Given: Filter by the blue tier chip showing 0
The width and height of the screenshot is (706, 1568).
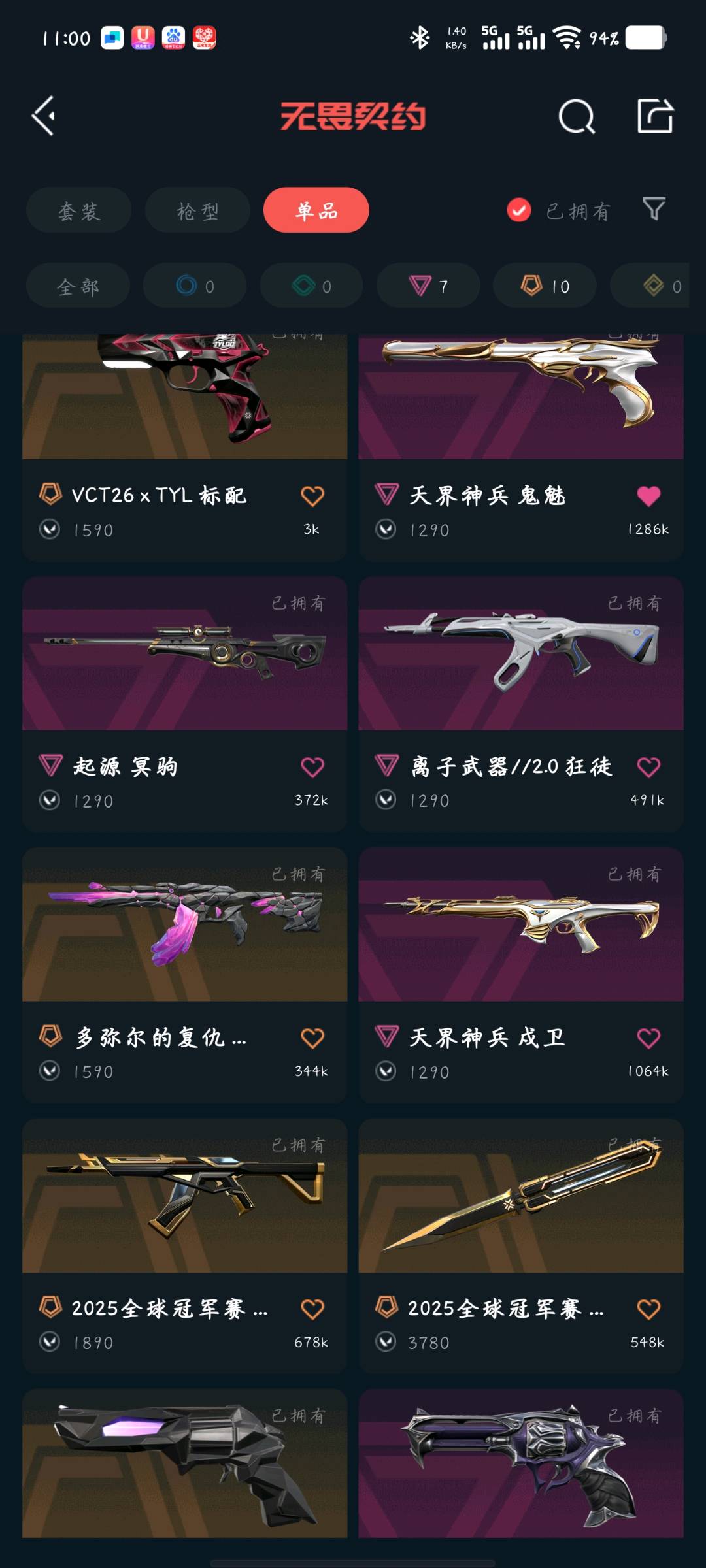Looking at the screenshot, I should pos(195,286).
